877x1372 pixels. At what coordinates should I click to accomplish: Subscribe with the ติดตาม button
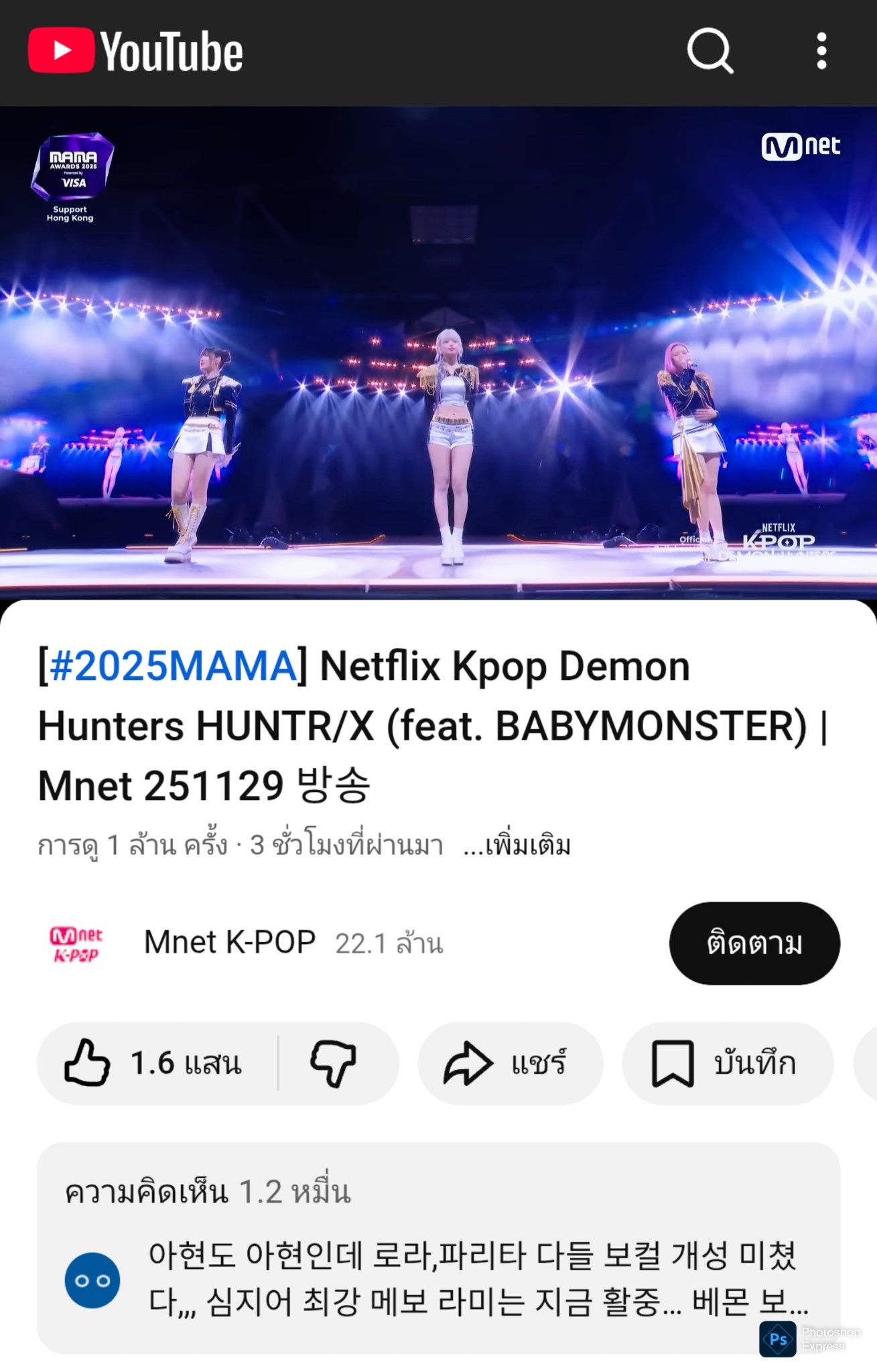coord(754,943)
